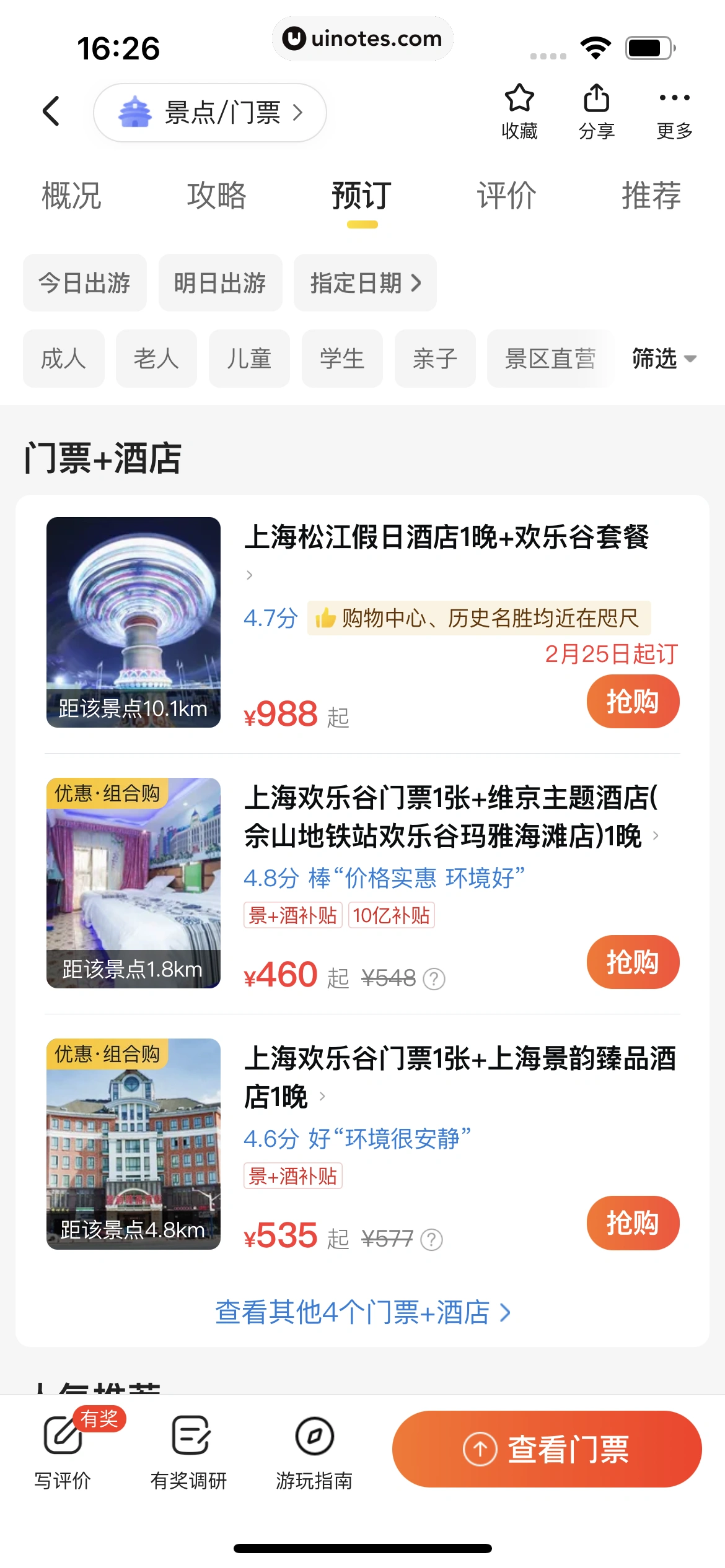Choose the 明日出游 date chip
725x1568 pixels.
[220, 283]
